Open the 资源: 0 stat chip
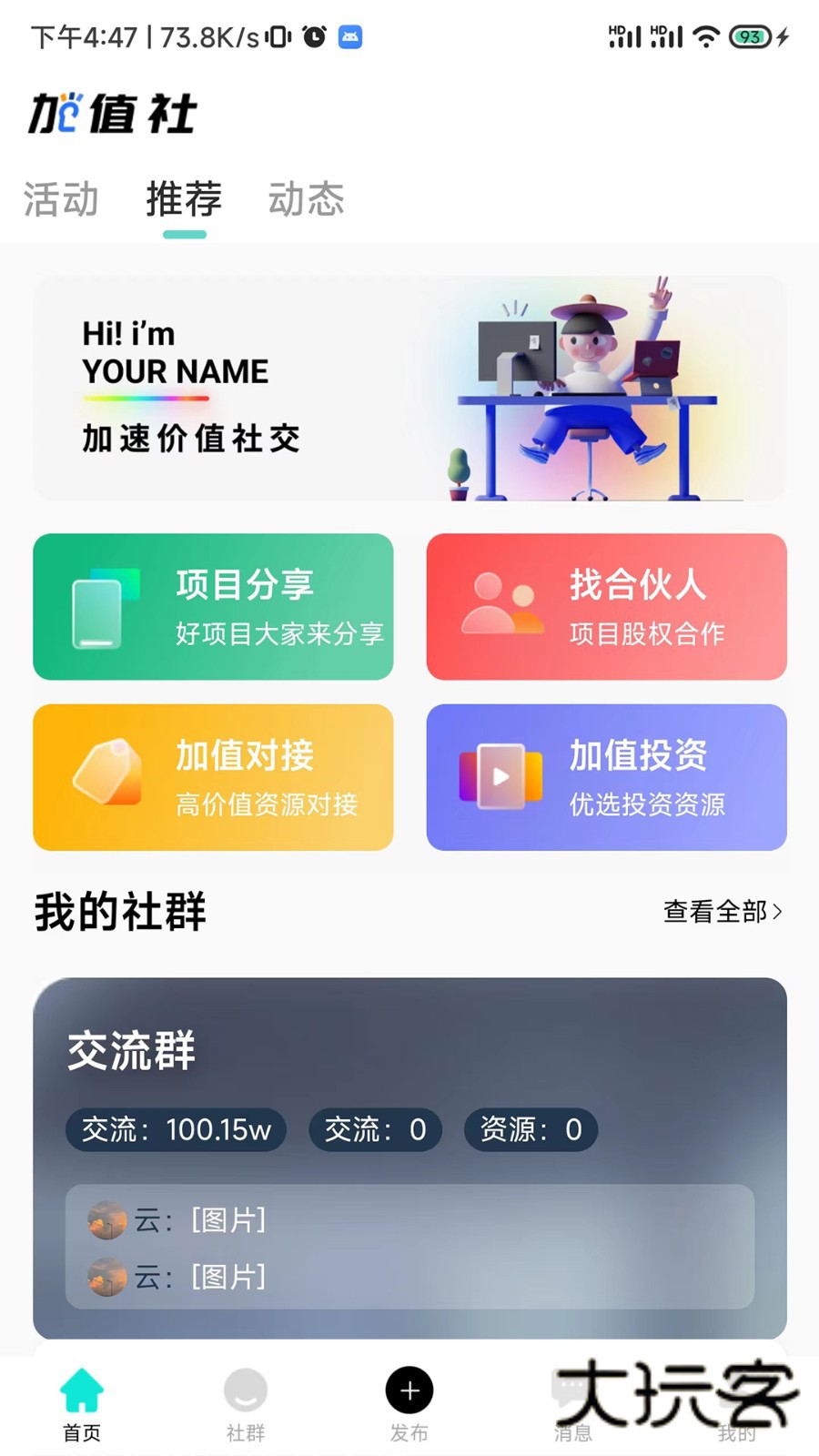 tap(531, 1129)
